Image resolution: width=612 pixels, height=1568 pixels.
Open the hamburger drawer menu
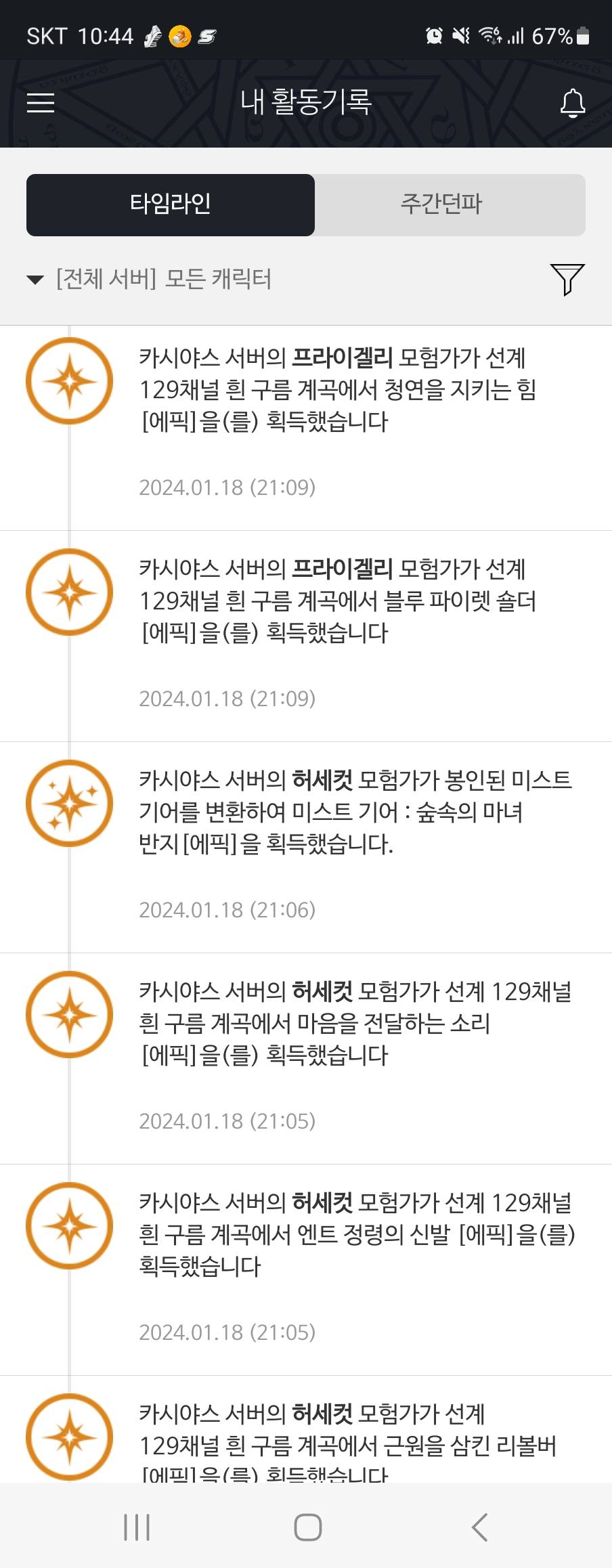(x=41, y=103)
